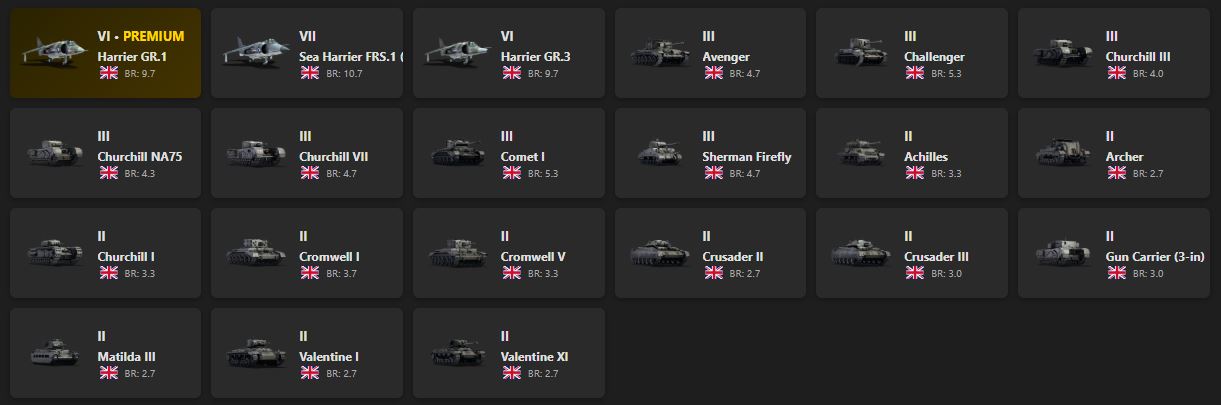Image resolution: width=1221 pixels, height=405 pixels.
Task: Select the Sherman Firefly card
Action: point(711,153)
